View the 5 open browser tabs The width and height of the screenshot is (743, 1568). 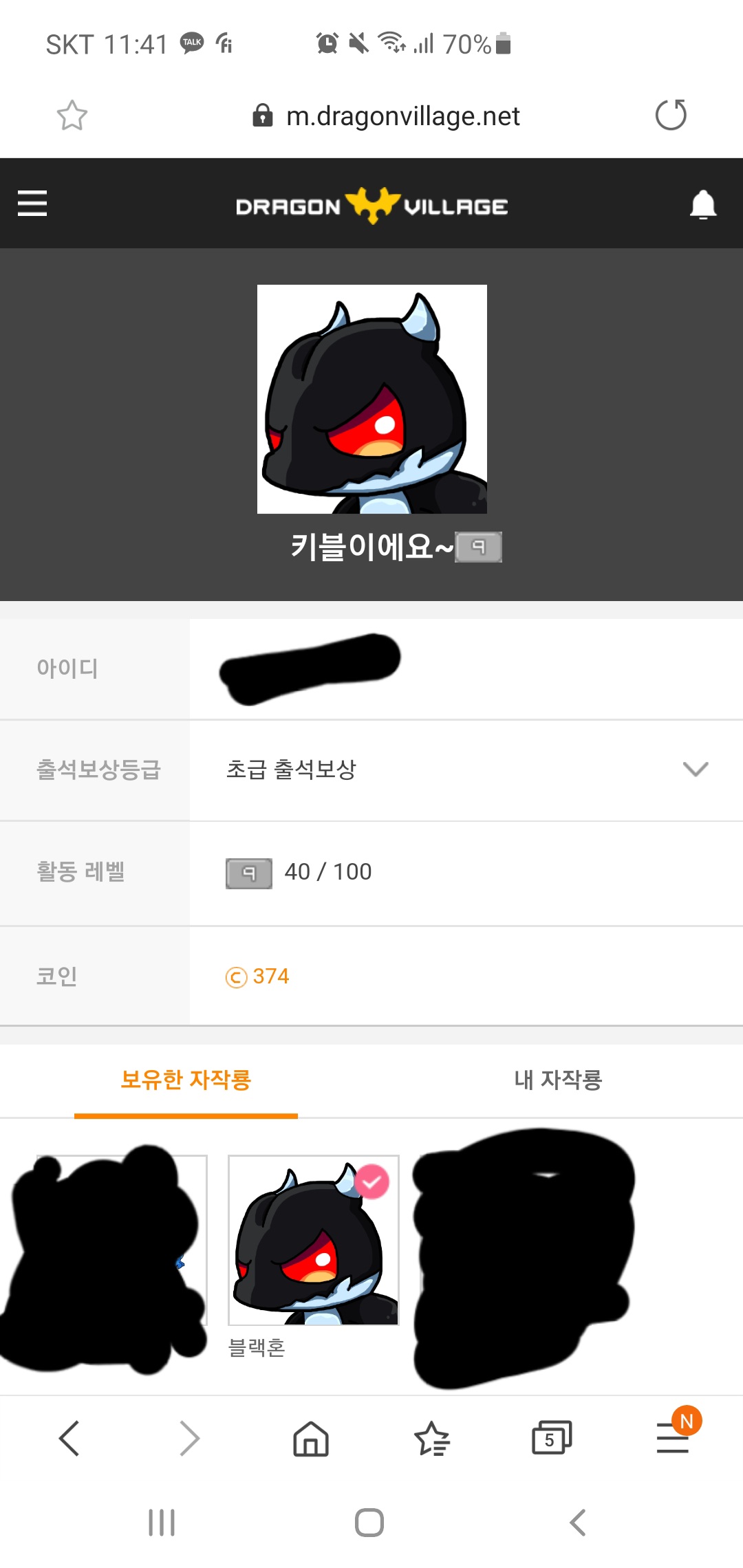click(551, 1438)
